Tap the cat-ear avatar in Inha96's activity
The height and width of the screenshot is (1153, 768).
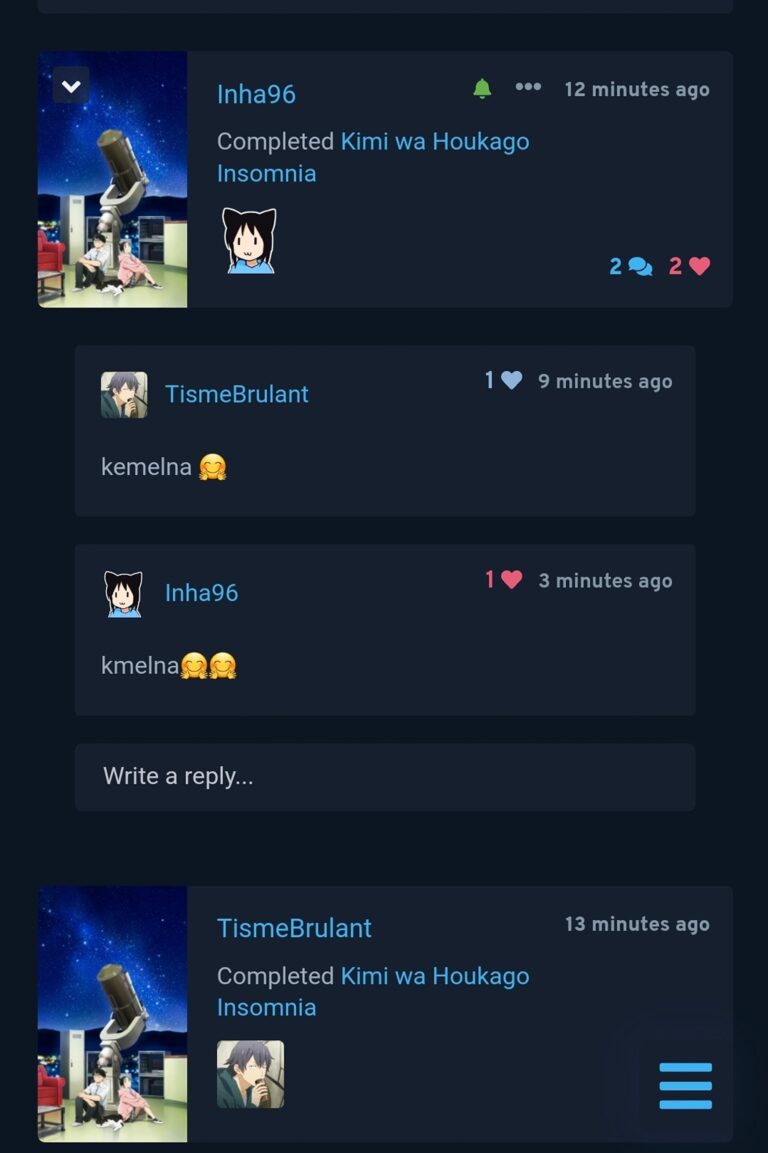pyautogui.click(x=249, y=240)
